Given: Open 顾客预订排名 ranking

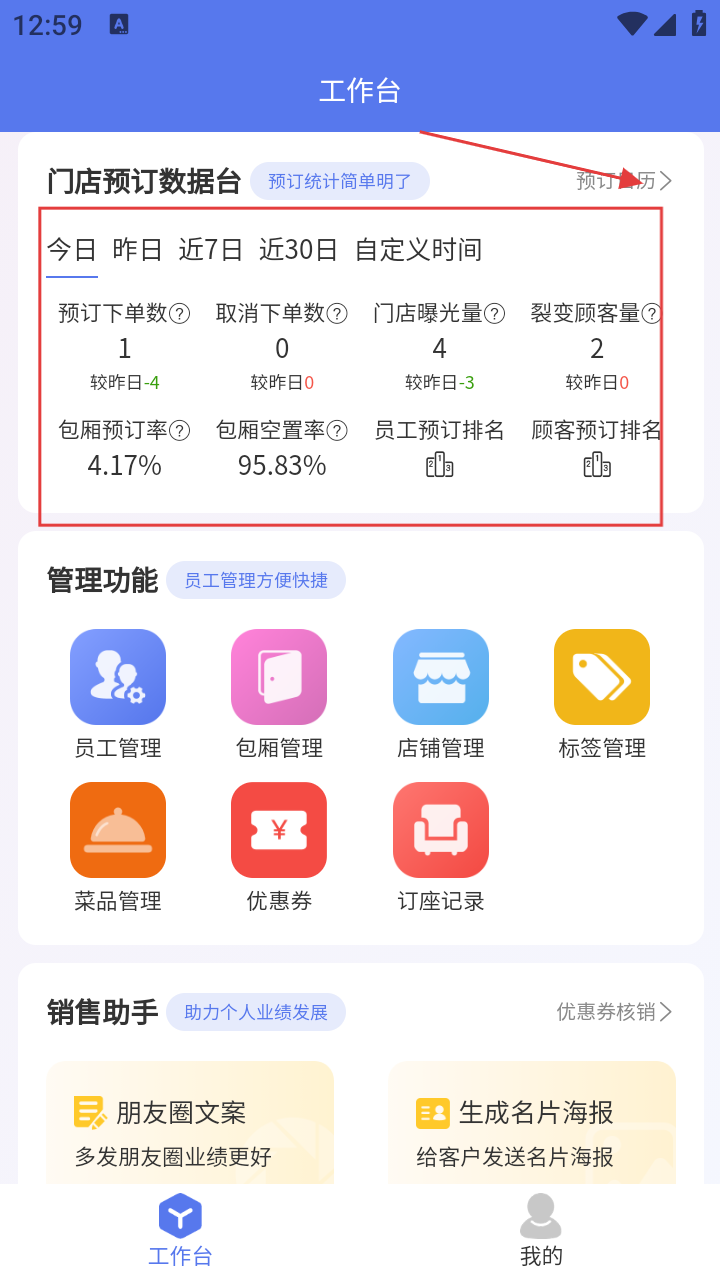Looking at the screenshot, I should (597, 464).
